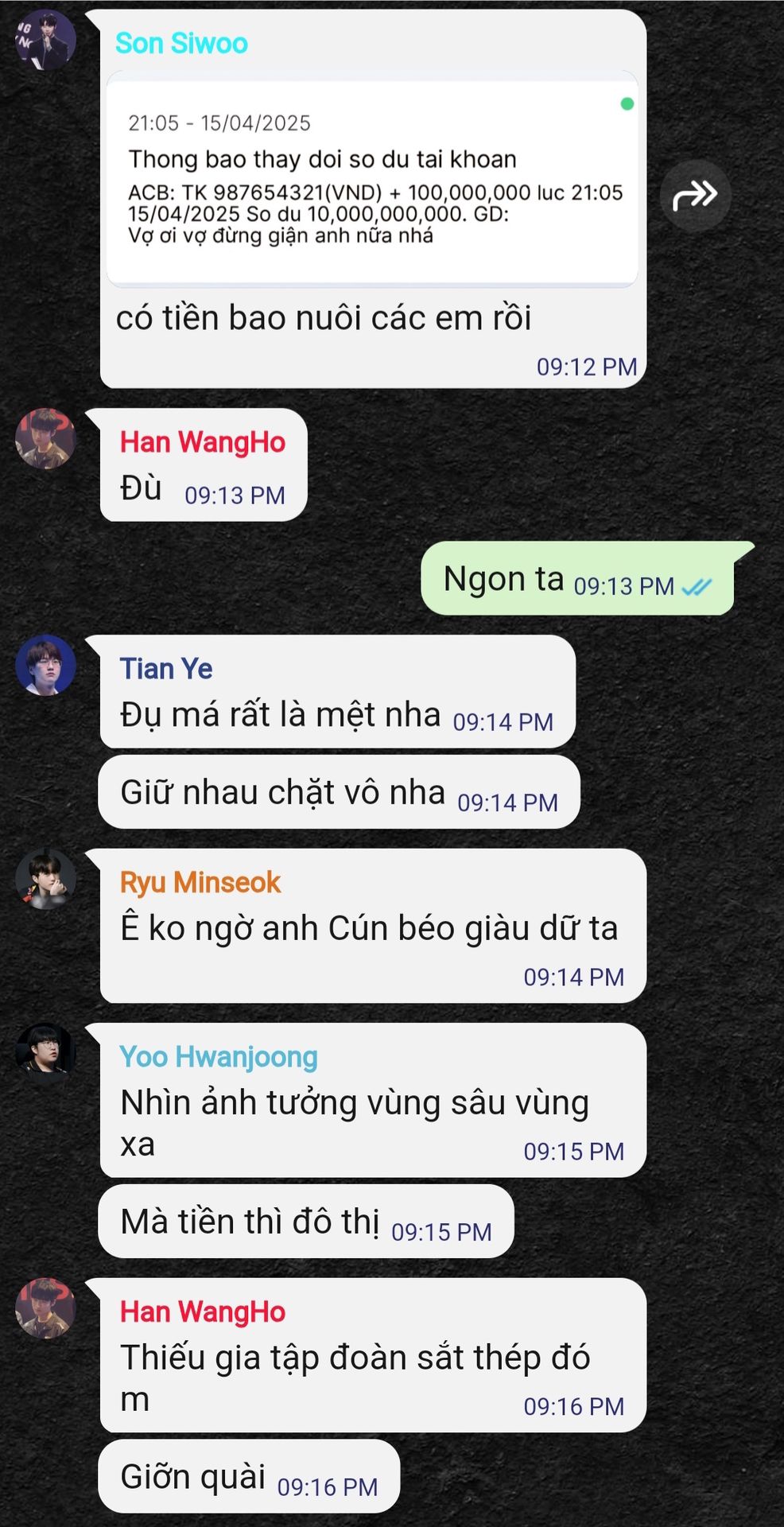
Task: Tap the Yoo Hwanjoong sender name
Action: [219, 1056]
